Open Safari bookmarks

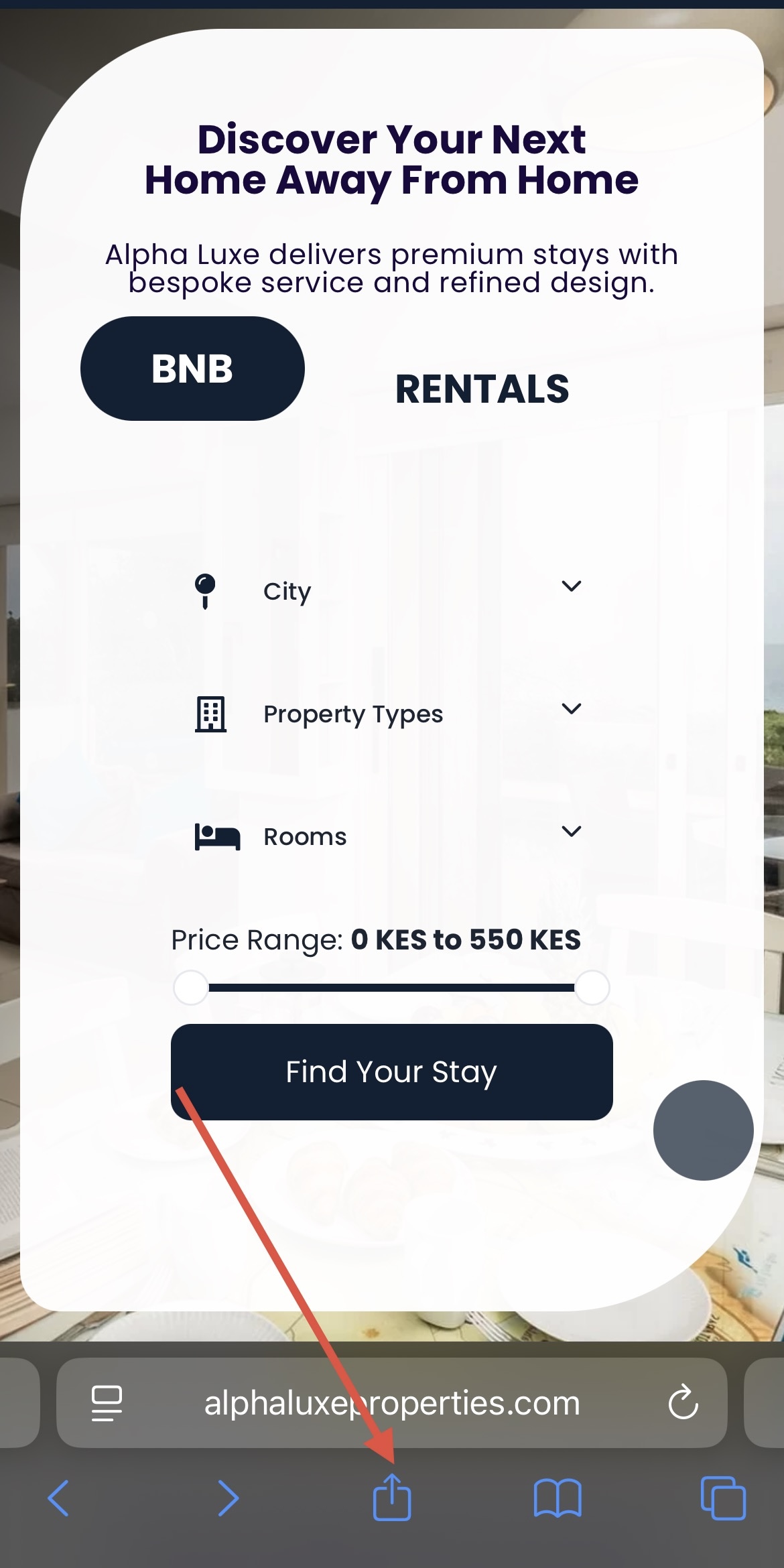pos(558,1498)
